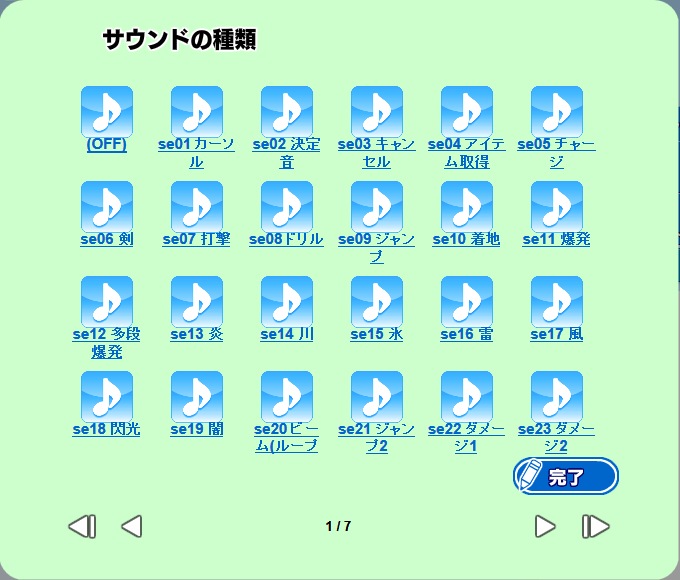Choose se13 炎 sound effect
This screenshot has height=580, width=680.
(197, 302)
